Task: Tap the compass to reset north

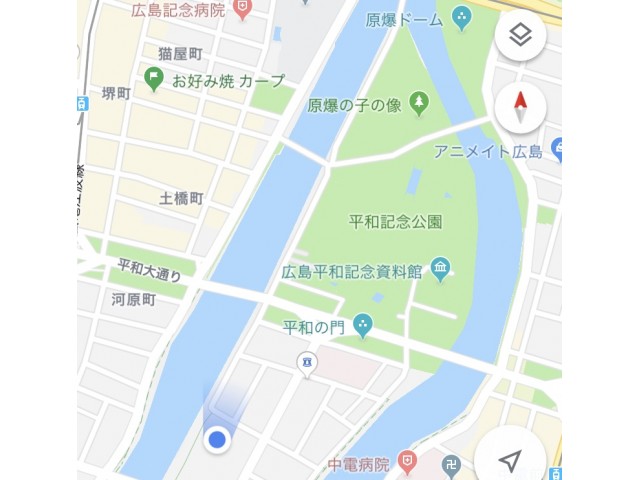Action: click(x=520, y=106)
